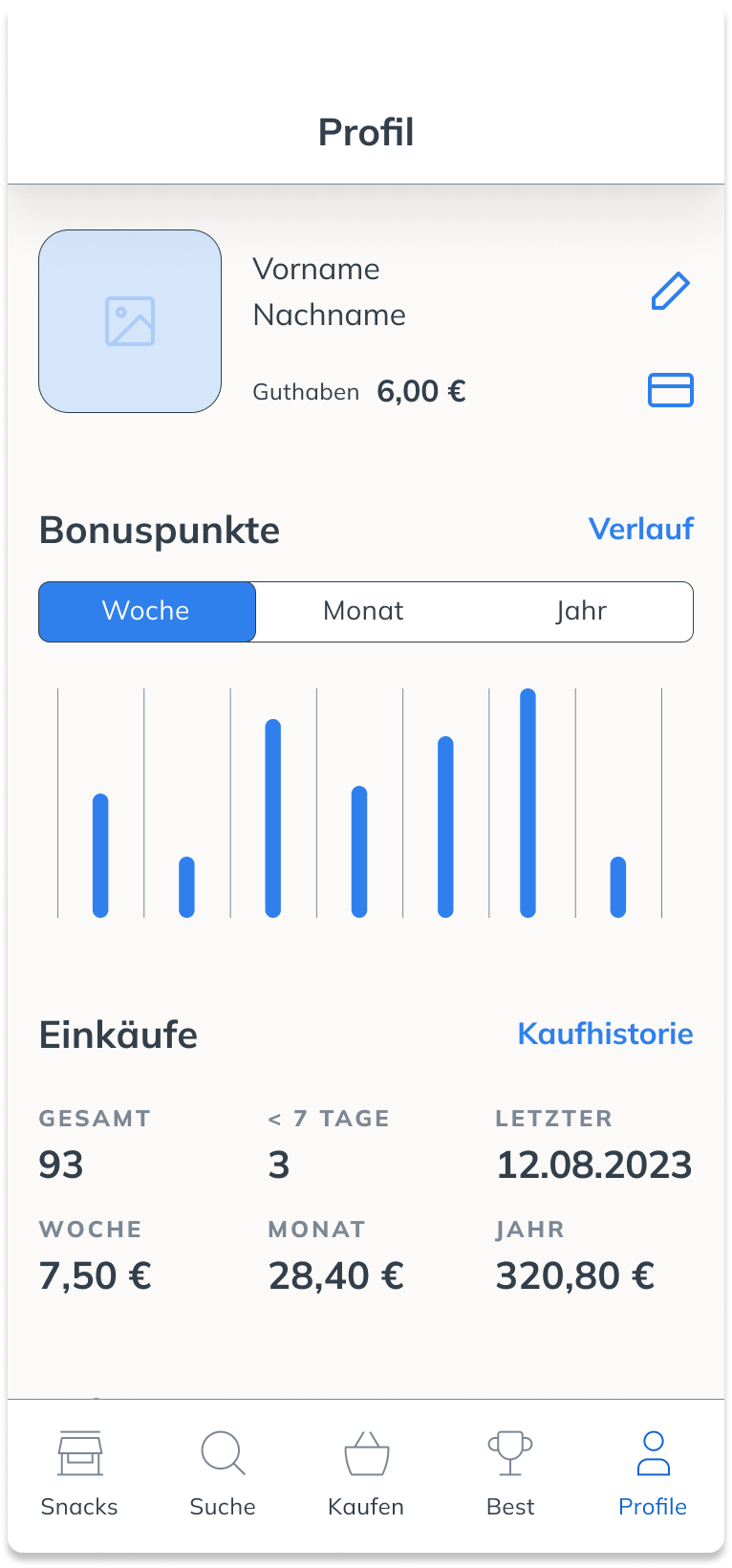Open the payment card icon beside Guthaben
The width and height of the screenshot is (732, 1568).
click(671, 390)
